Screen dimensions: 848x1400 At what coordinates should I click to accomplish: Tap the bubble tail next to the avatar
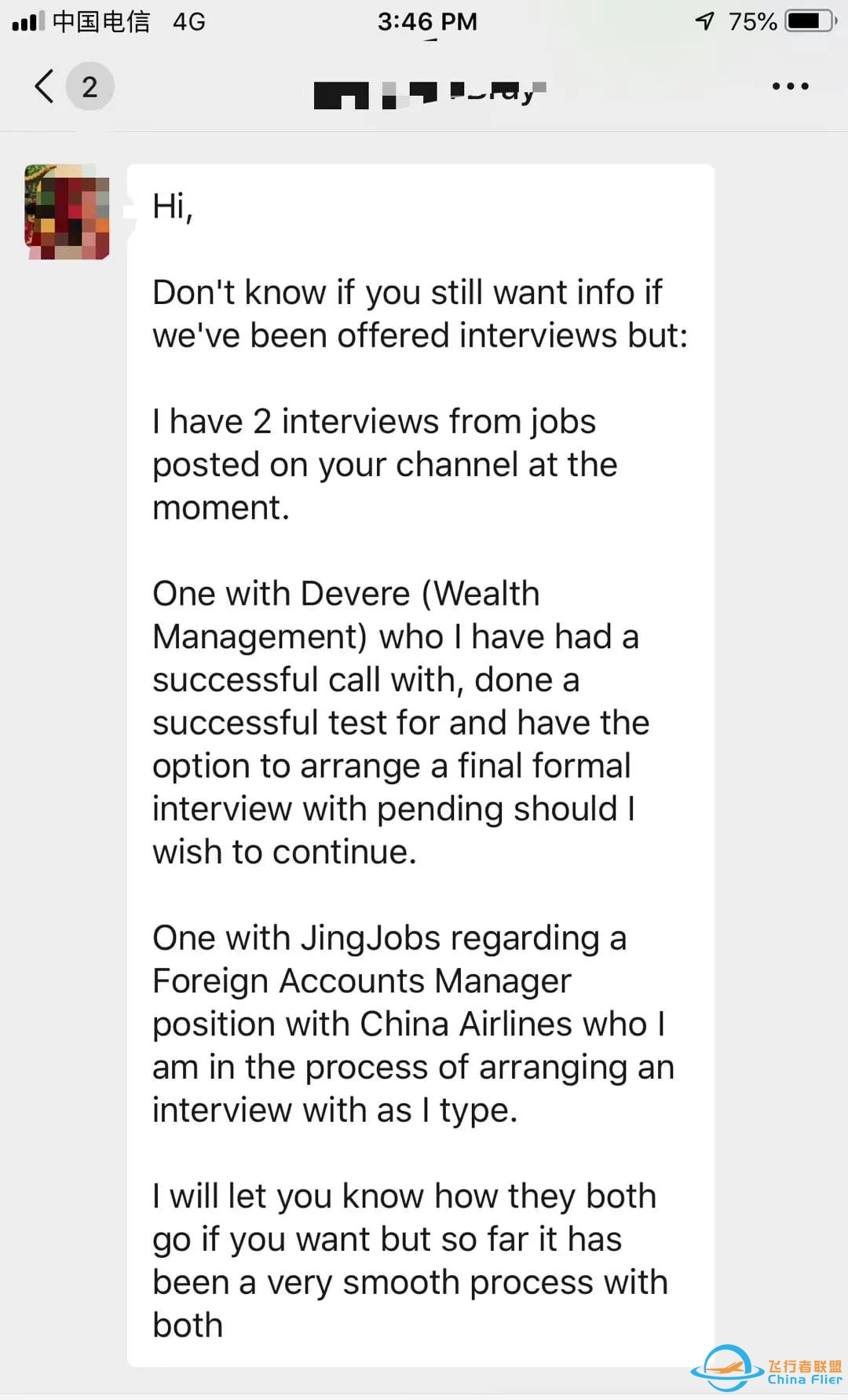128,211
